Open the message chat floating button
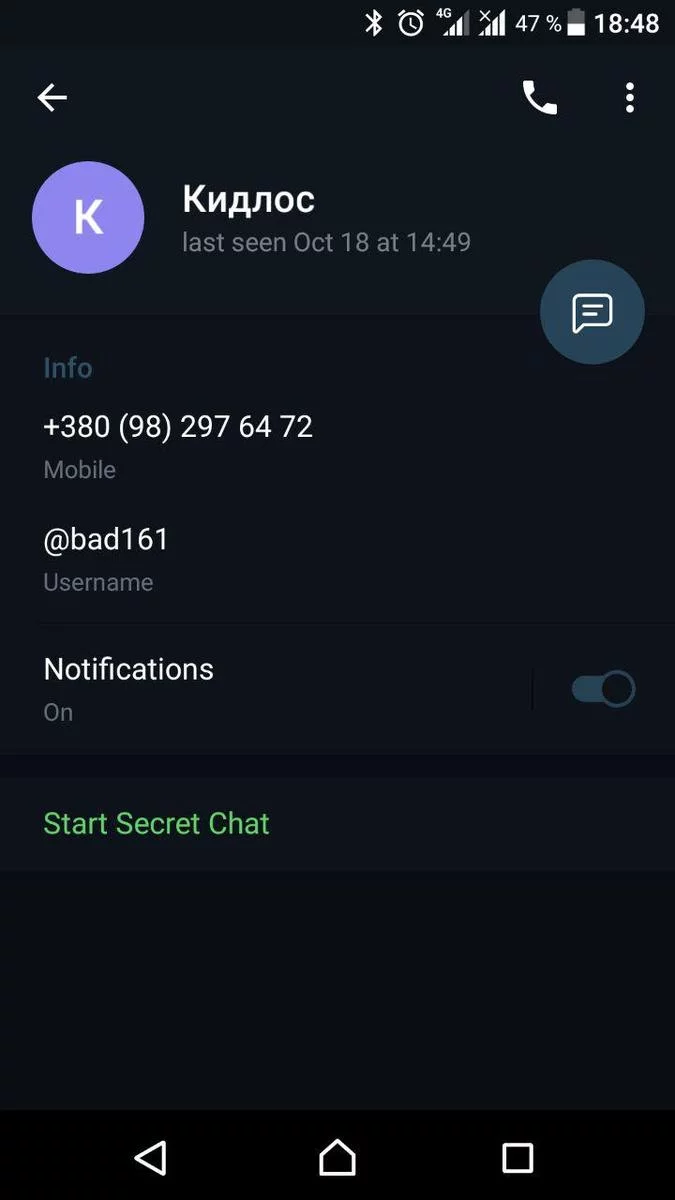The width and height of the screenshot is (675, 1200). pos(592,312)
